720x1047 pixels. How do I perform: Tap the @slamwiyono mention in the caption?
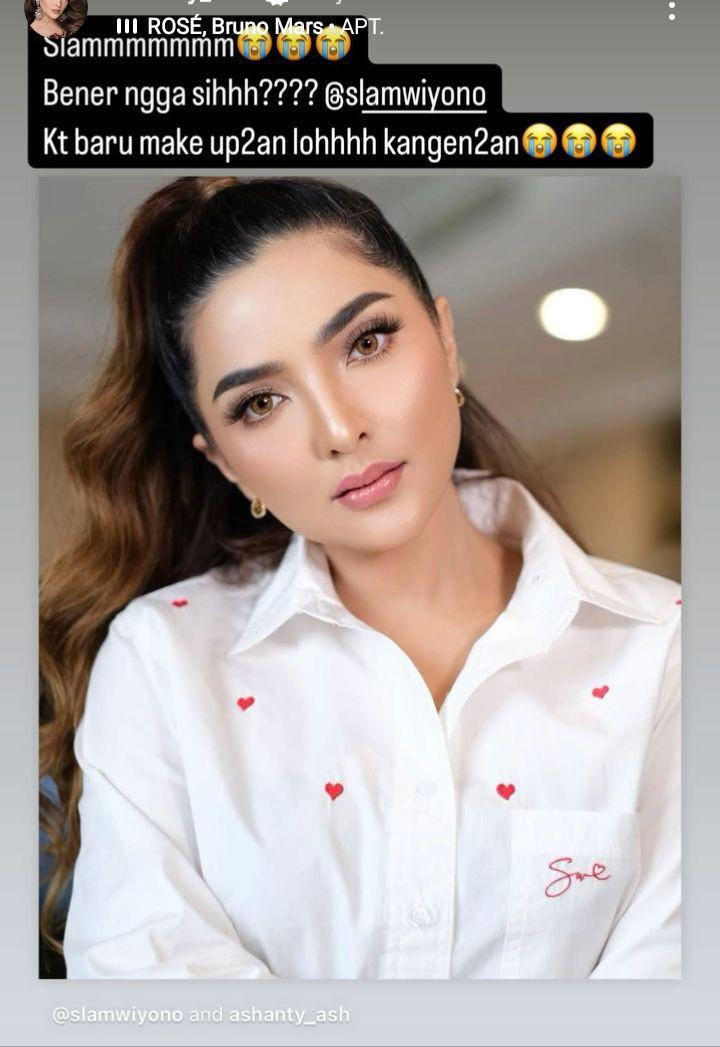coord(405,94)
